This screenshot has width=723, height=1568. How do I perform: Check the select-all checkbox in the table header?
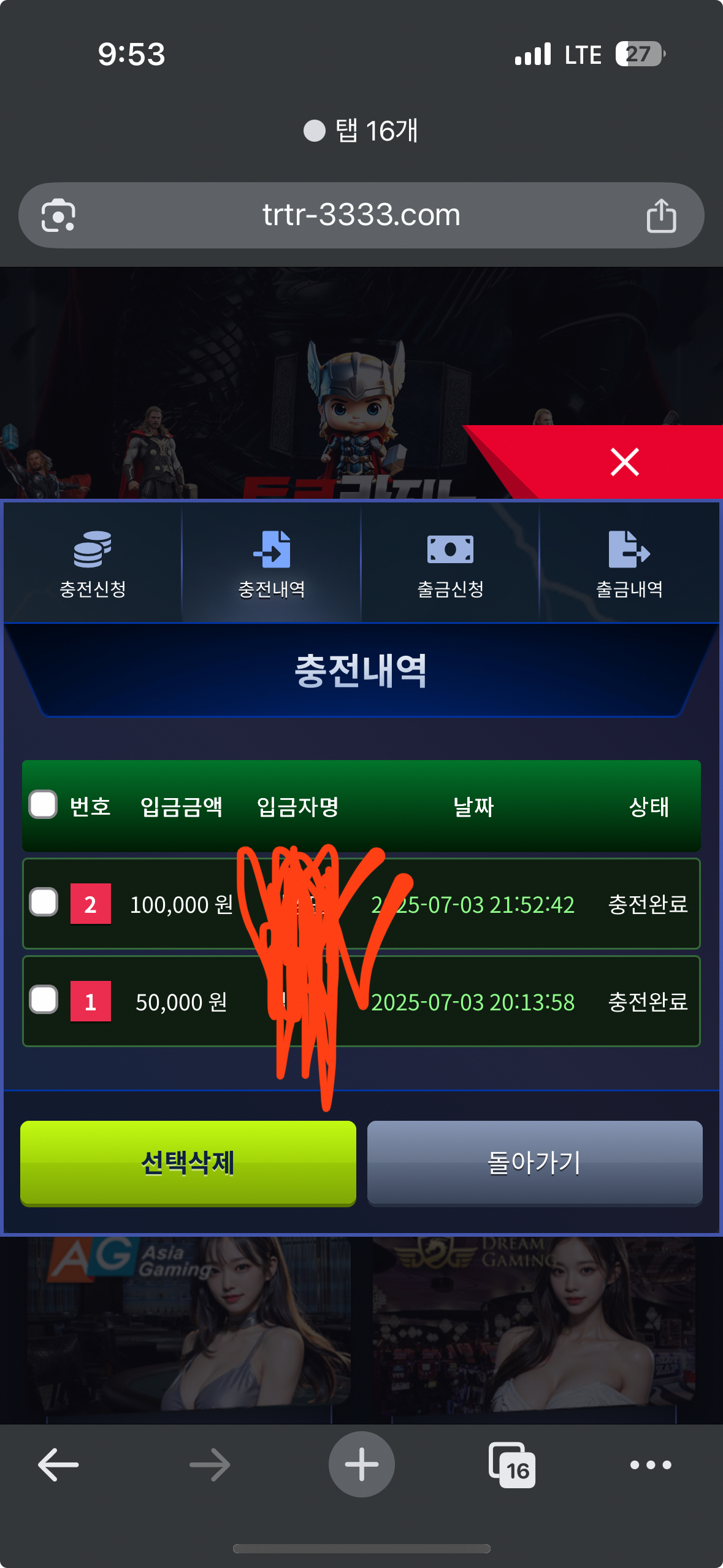[44, 804]
